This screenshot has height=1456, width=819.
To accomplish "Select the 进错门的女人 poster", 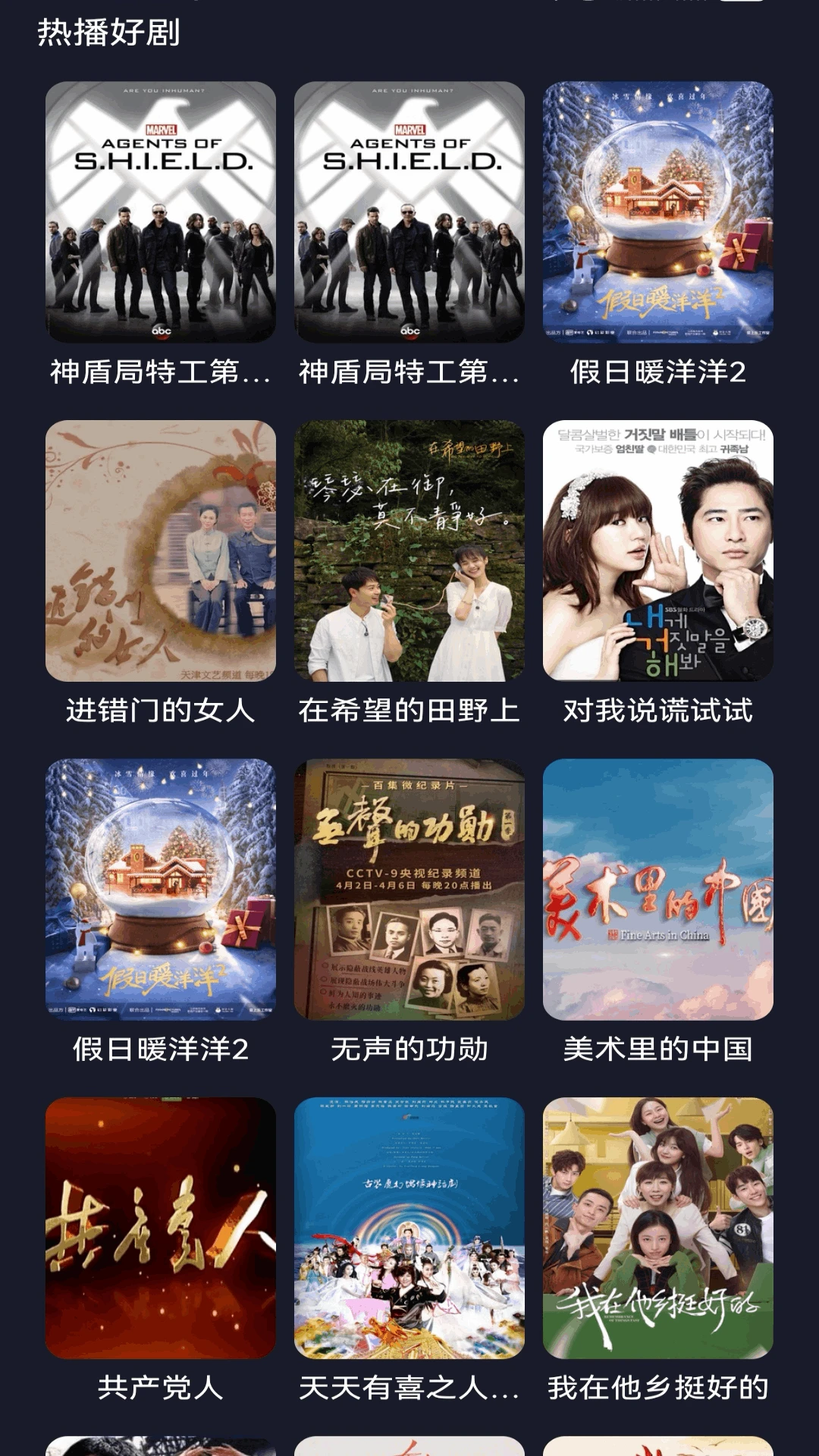I will point(159,554).
